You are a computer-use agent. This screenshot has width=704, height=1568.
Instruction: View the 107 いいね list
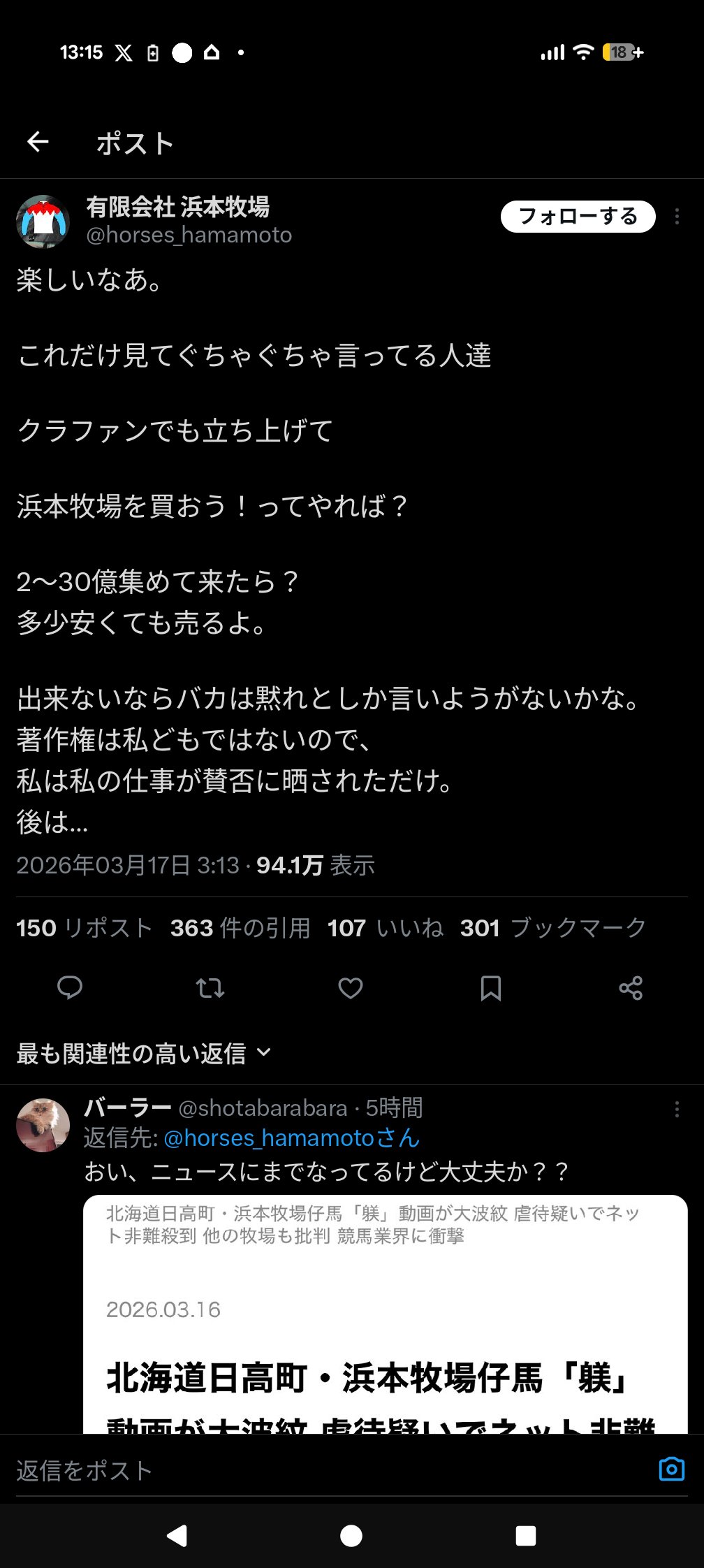coord(386,927)
